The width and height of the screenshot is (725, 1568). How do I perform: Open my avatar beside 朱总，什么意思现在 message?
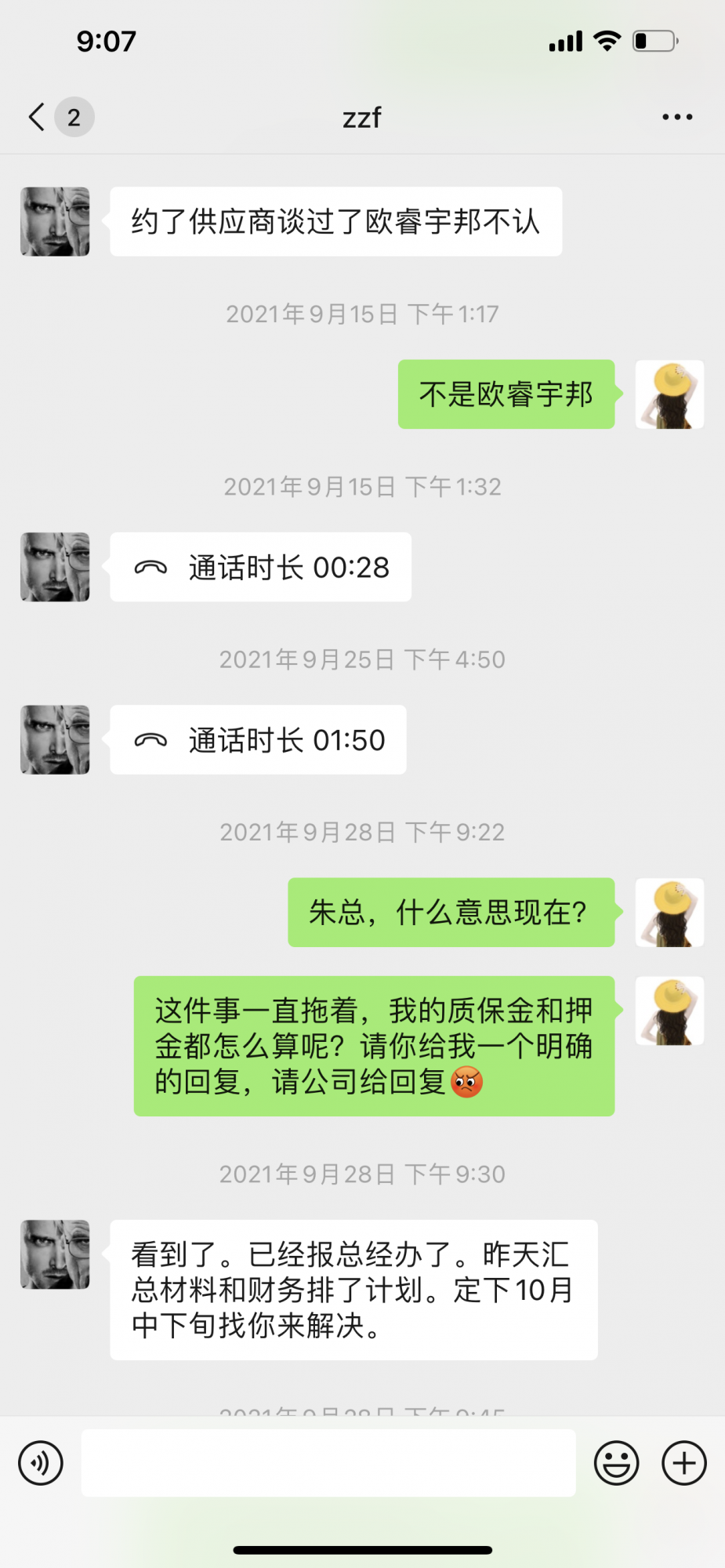tap(669, 913)
